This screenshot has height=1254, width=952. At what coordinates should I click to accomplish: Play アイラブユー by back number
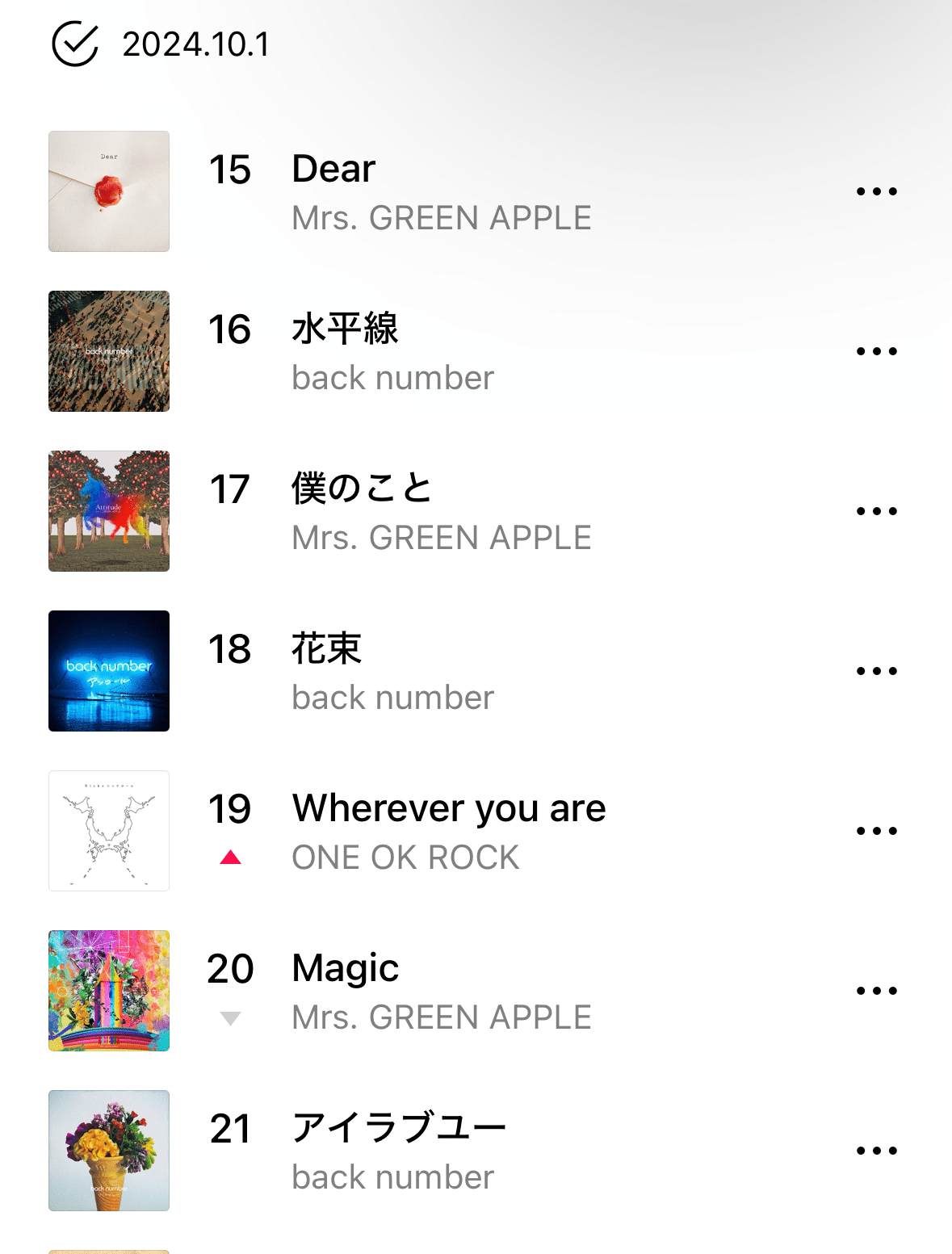click(x=398, y=1129)
